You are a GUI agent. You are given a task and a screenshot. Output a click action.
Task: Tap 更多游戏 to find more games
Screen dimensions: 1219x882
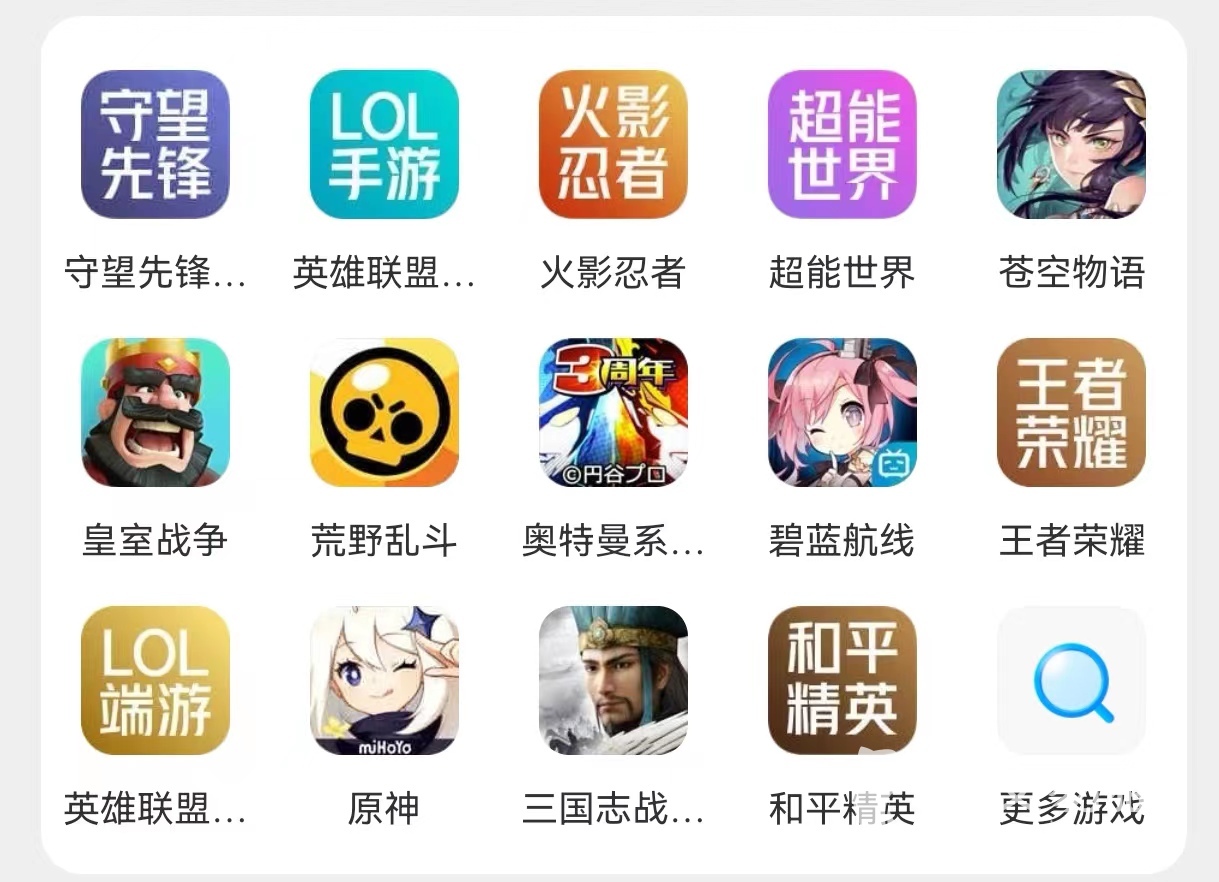(x=1071, y=680)
